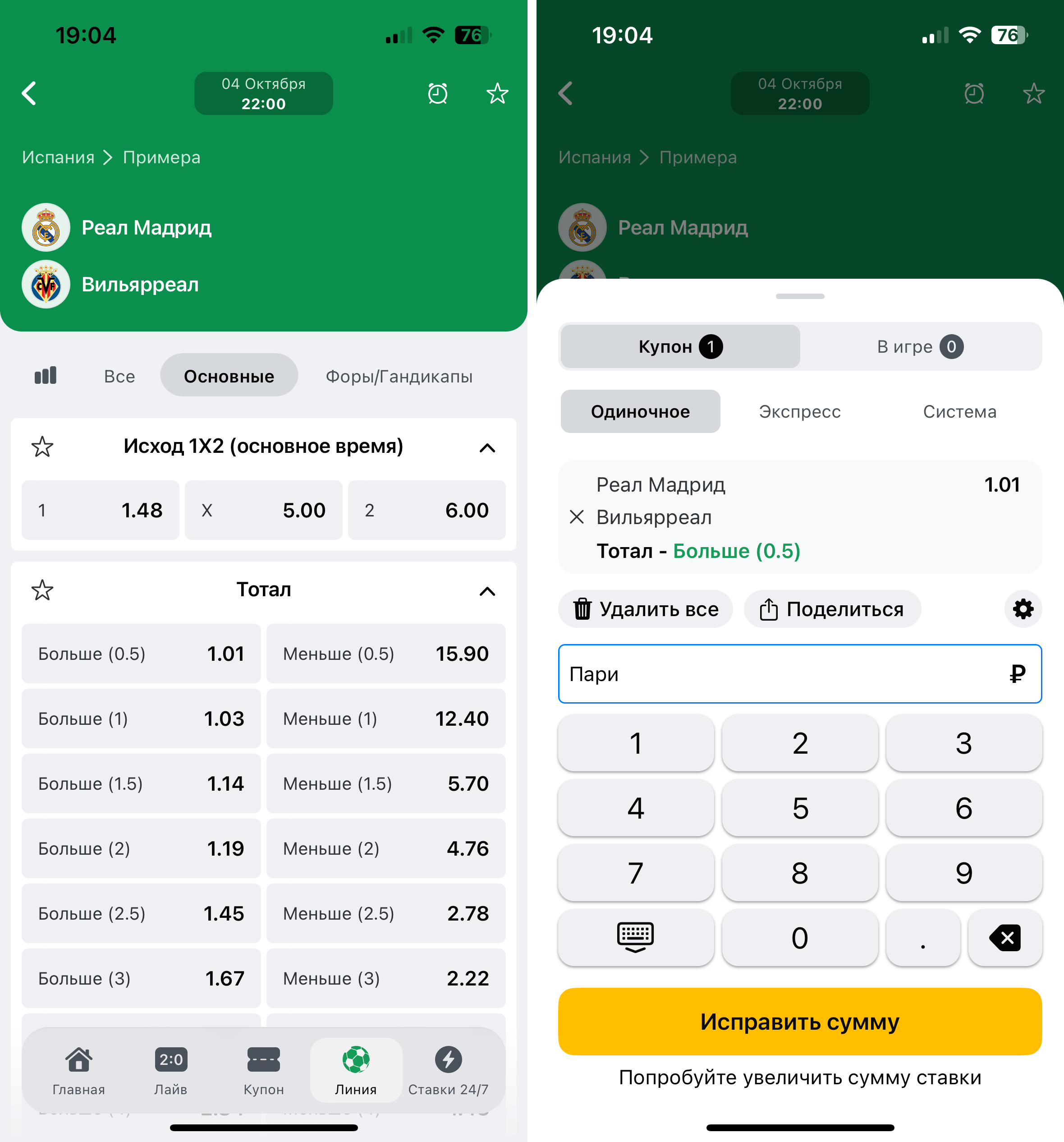This screenshot has height=1142, width=1064.
Task: Delete the last digit with backspace key
Action: (x=1005, y=938)
